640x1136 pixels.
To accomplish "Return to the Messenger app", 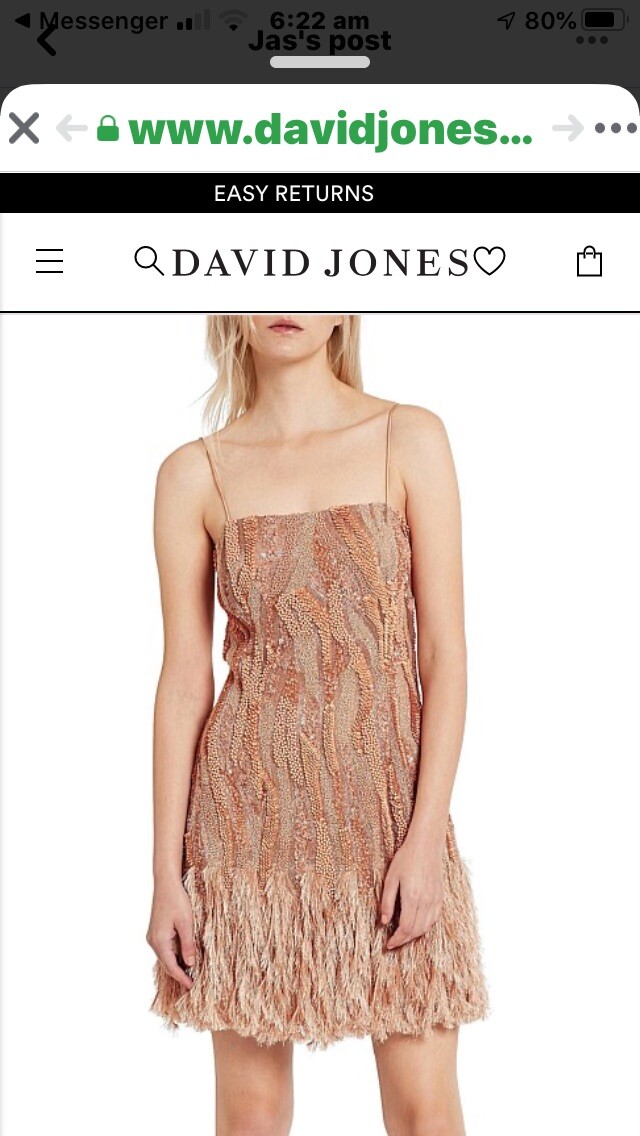I will (90, 18).
